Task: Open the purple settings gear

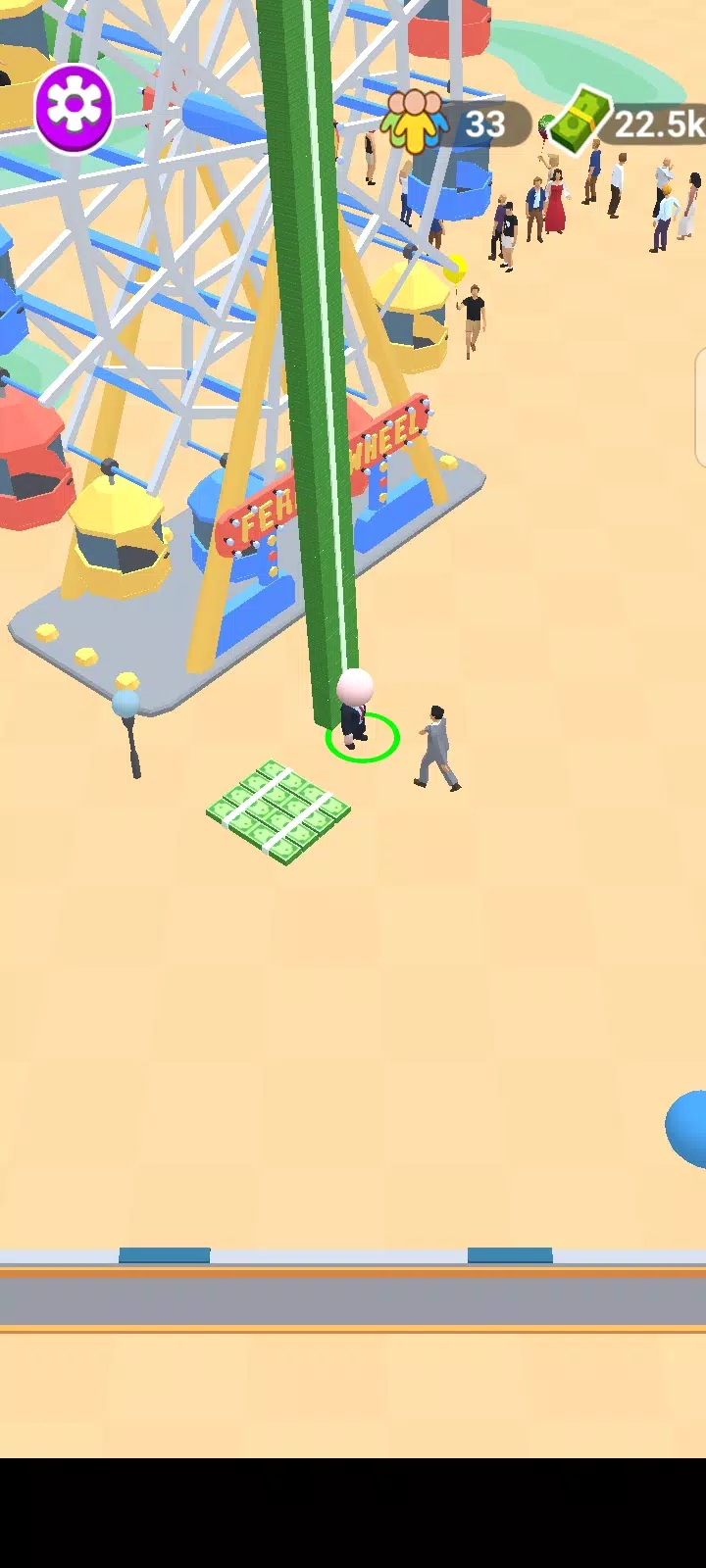Action: click(x=74, y=108)
